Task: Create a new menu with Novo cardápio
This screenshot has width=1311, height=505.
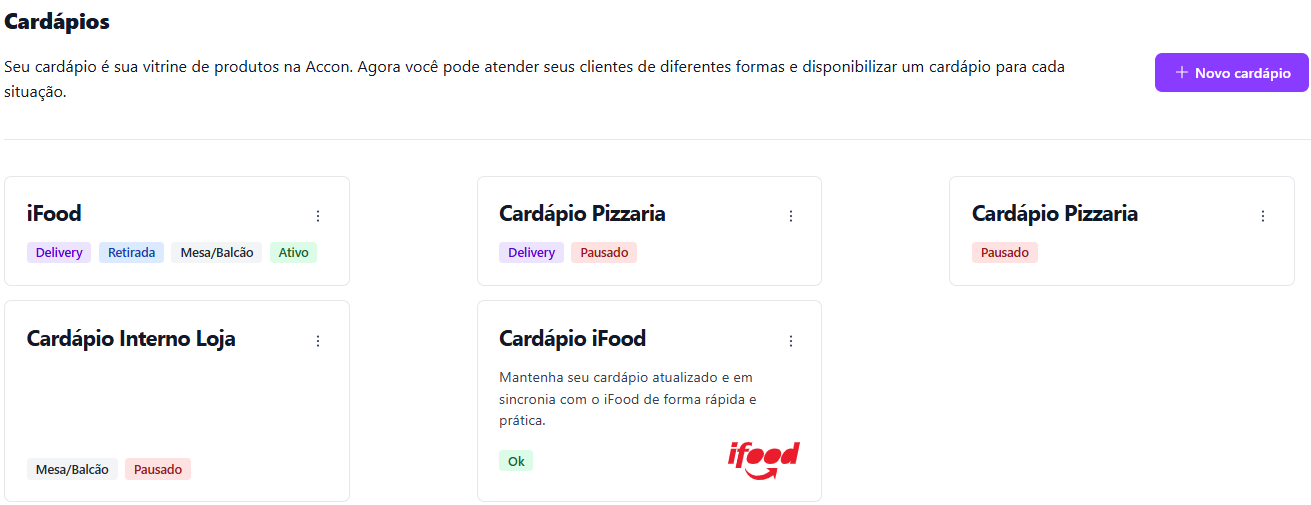Action: click(1231, 73)
